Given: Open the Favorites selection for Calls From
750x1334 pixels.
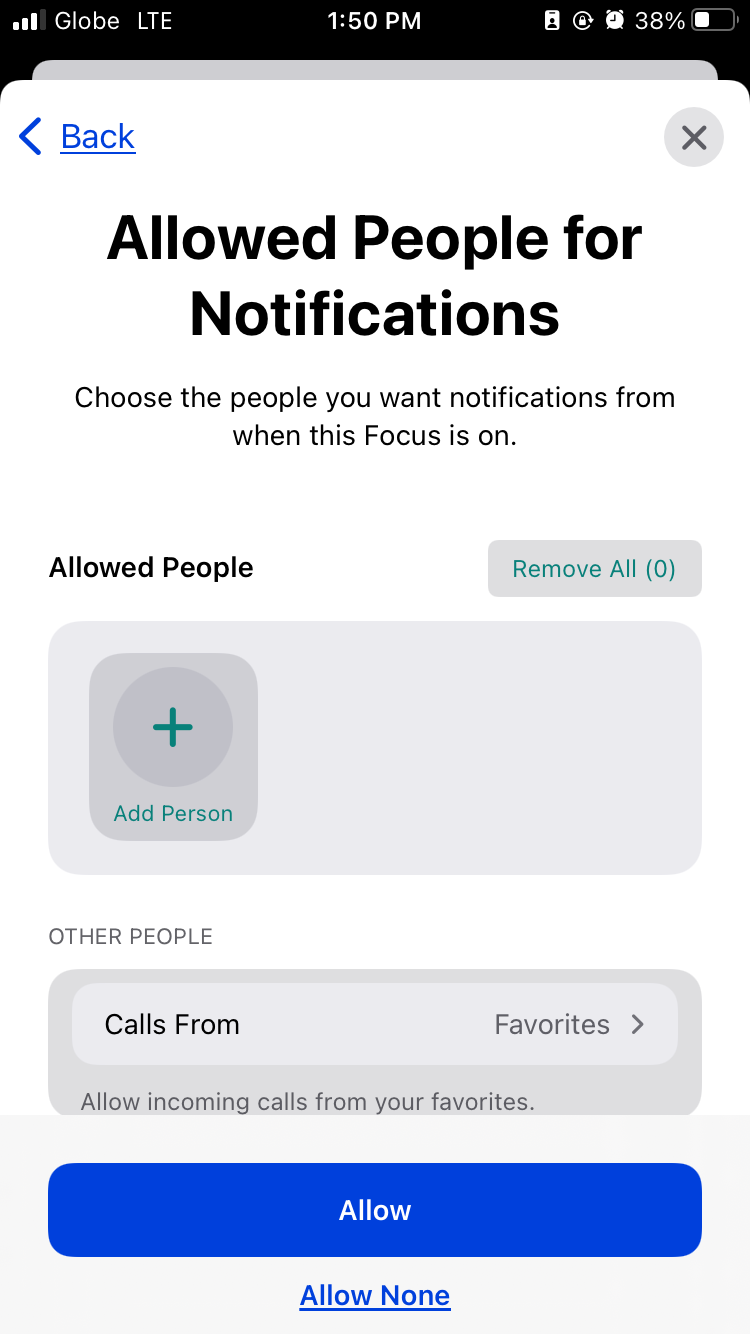Looking at the screenshot, I should 551,1024.
